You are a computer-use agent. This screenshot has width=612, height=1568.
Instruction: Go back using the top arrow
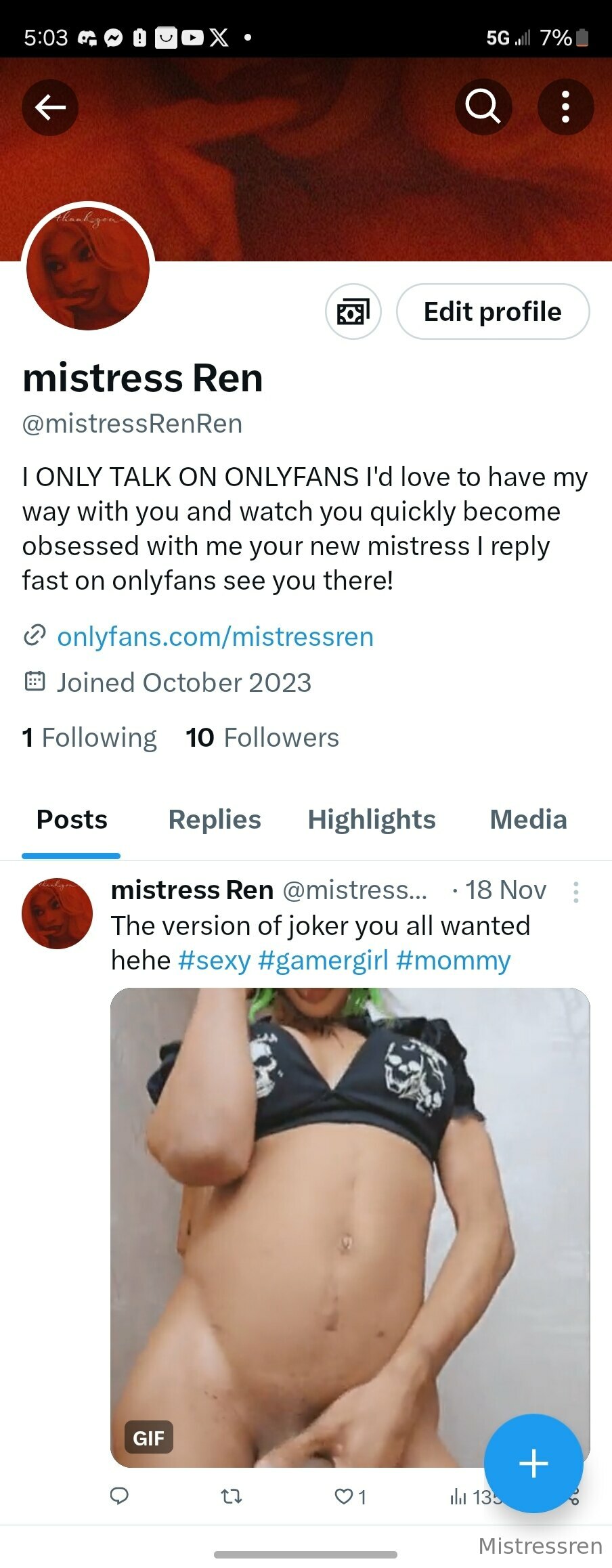click(x=50, y=107)
